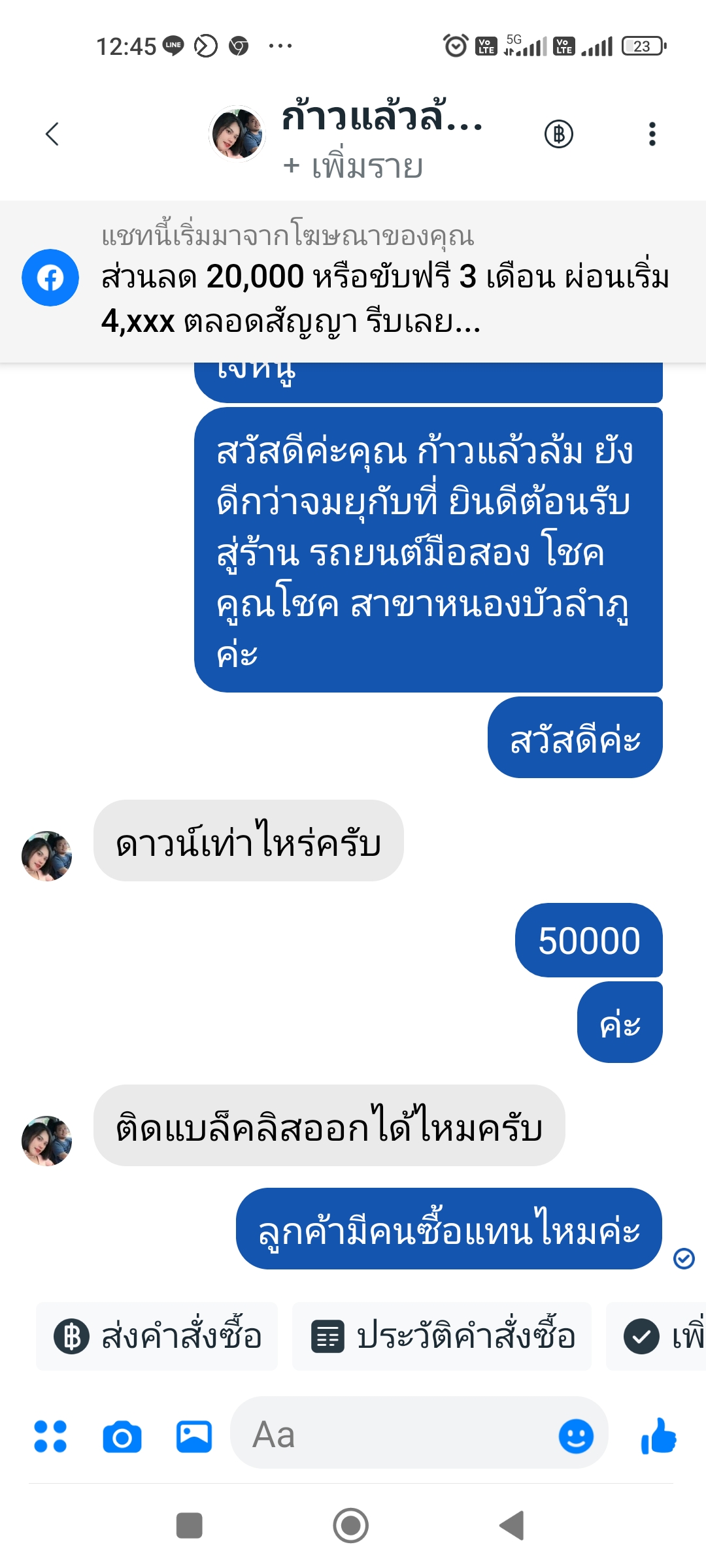Focus the 'Aa' message input field

click(x=392, y=1435)
